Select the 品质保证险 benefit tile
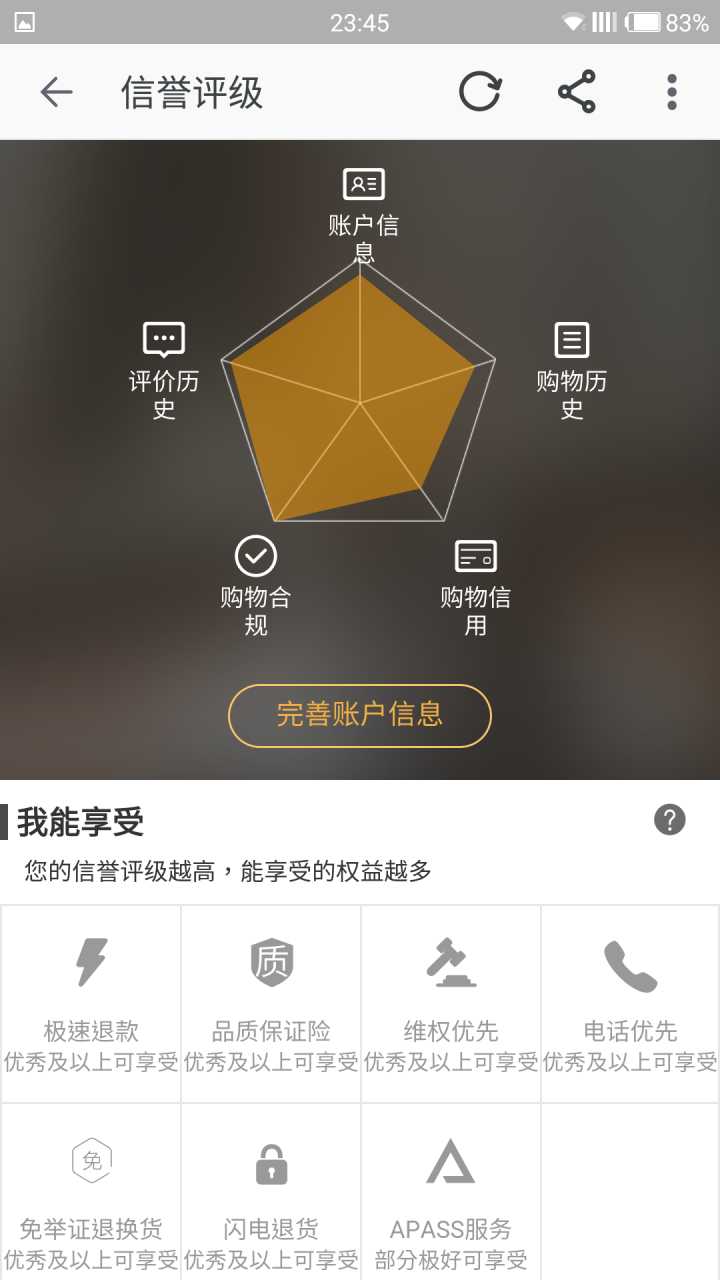Screen dimensions: 720x1280 coord(271,1003)
